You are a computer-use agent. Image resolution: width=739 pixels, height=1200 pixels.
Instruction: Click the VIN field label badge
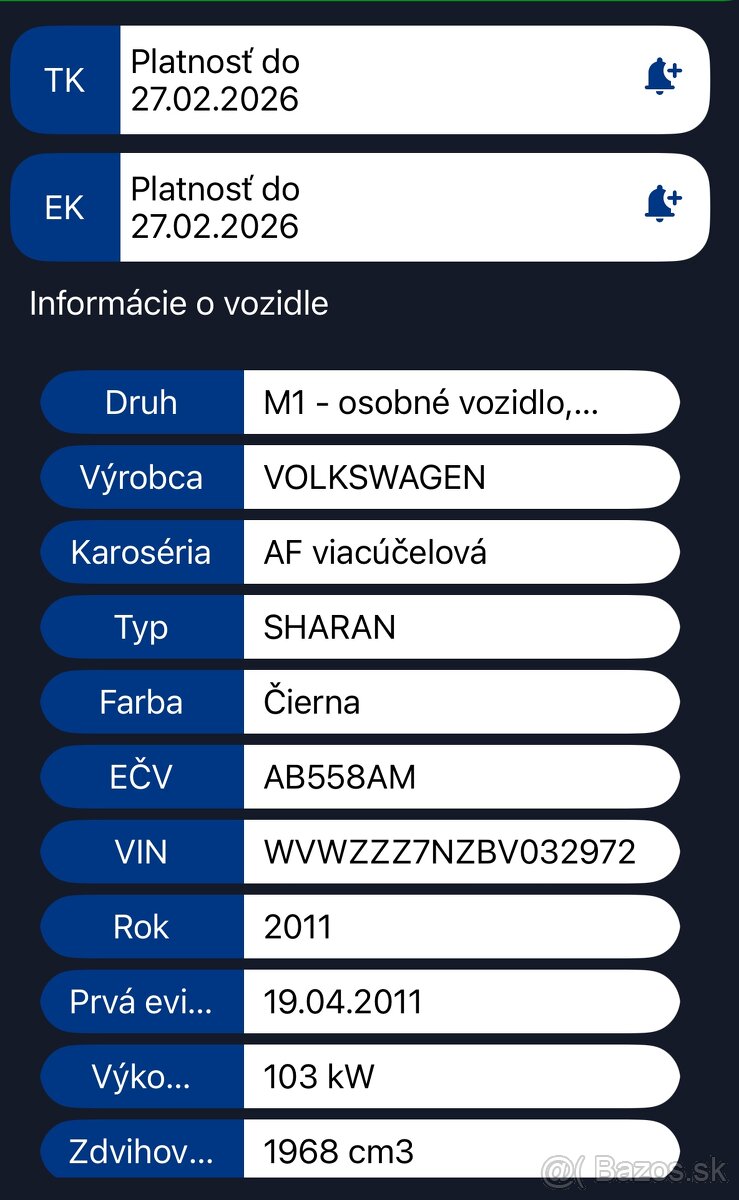(141, 852)
